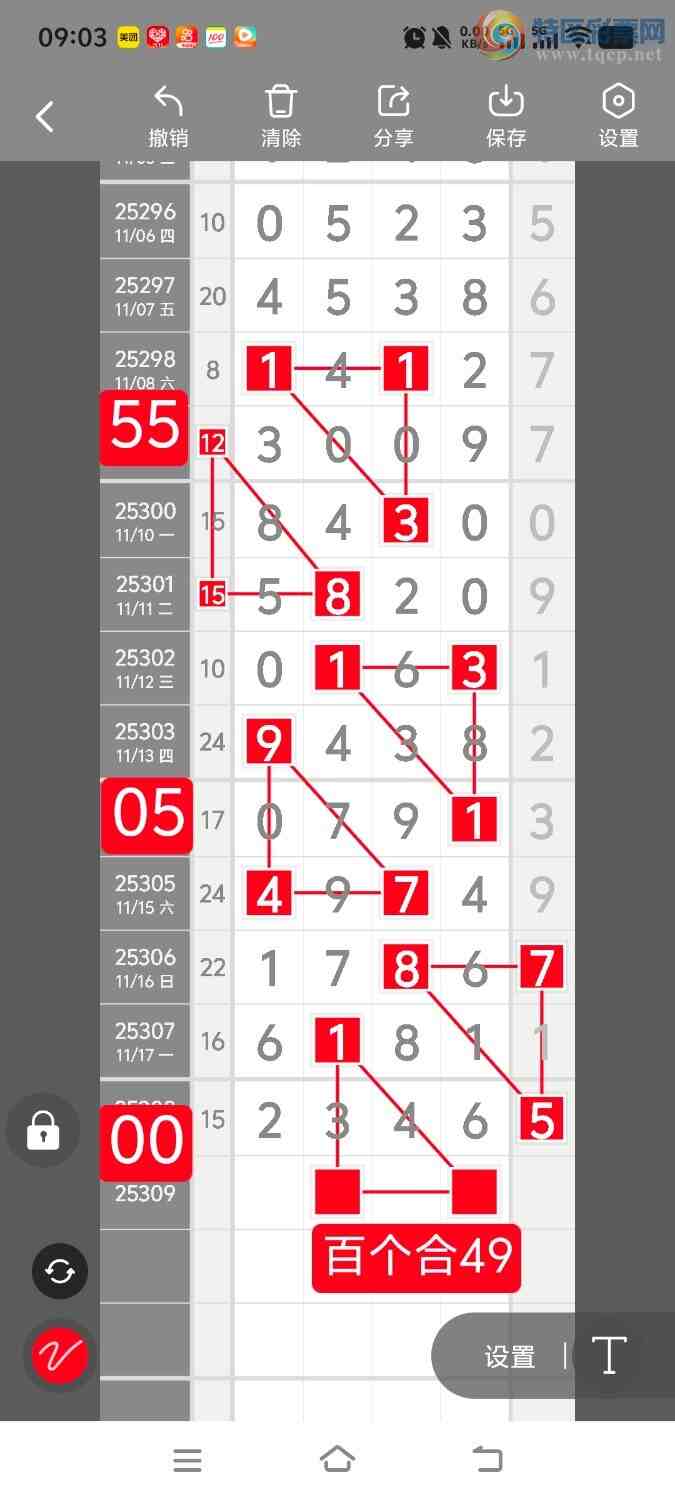This screenshot has height=1500, width=675.
Task: Toggle the lock icon
Action: click(x=43, y=1131)
